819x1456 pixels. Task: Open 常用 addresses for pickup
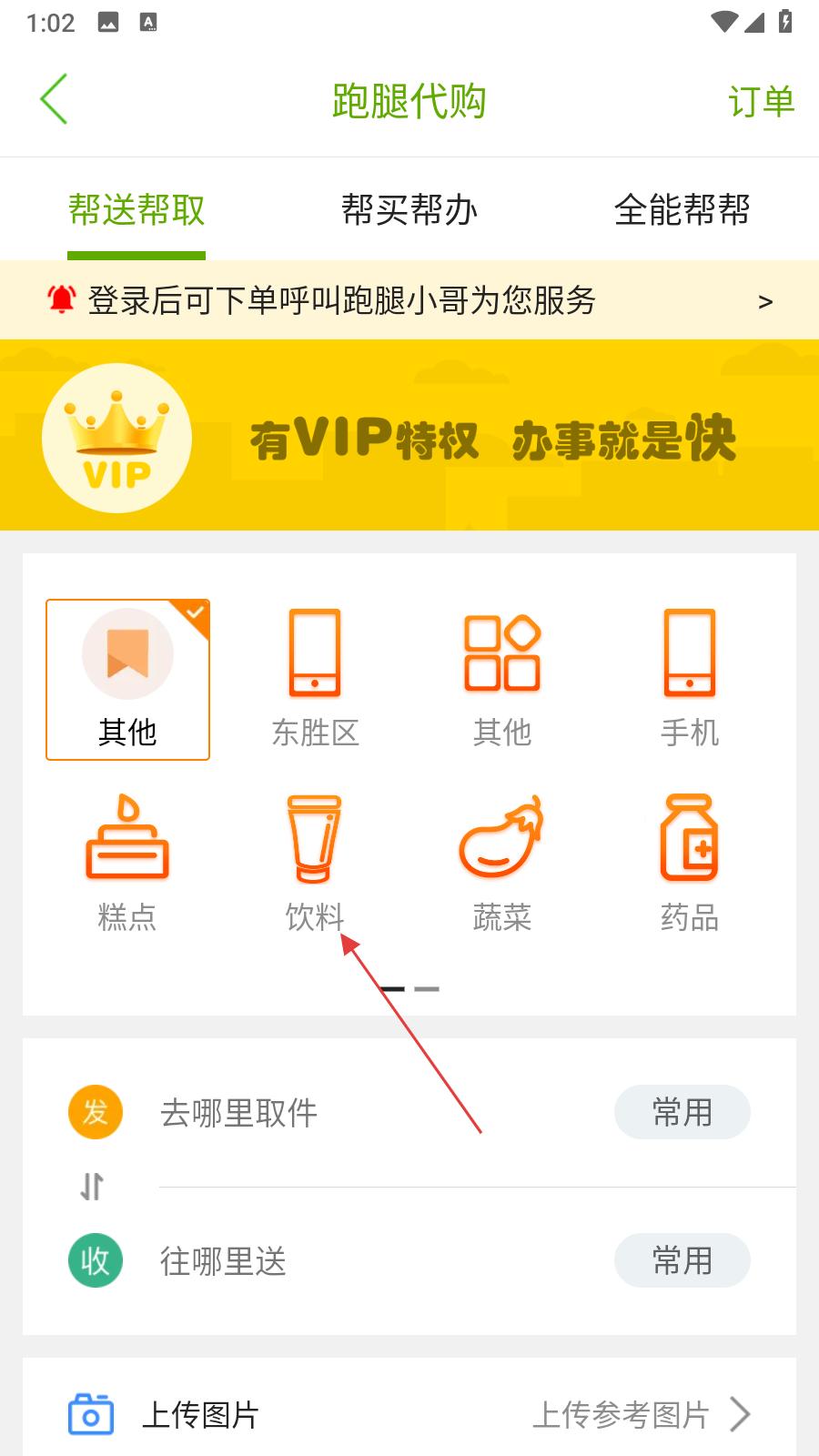click(682, 1112)
